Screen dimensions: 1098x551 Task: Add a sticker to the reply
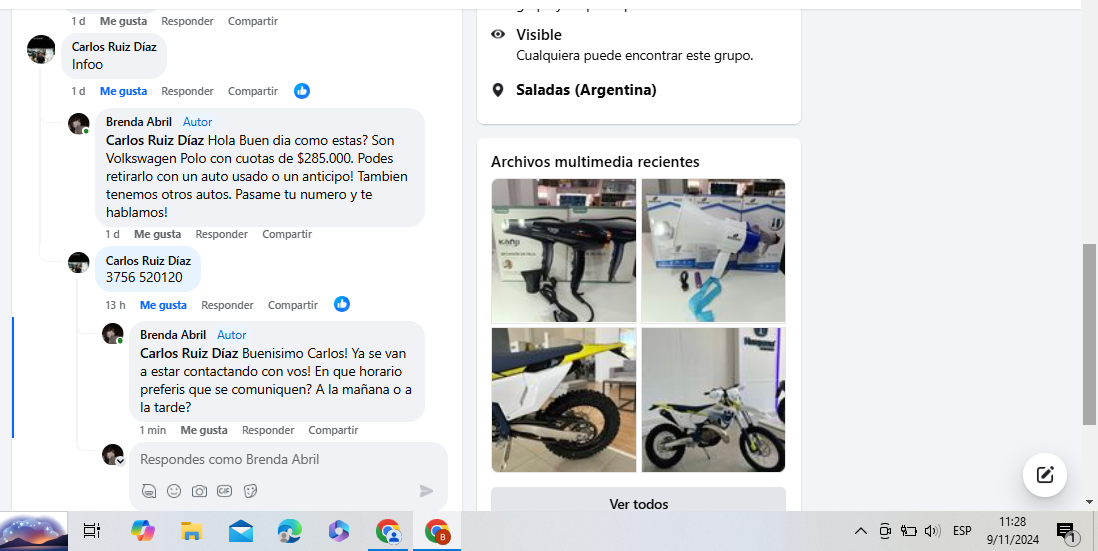[250, 491]
